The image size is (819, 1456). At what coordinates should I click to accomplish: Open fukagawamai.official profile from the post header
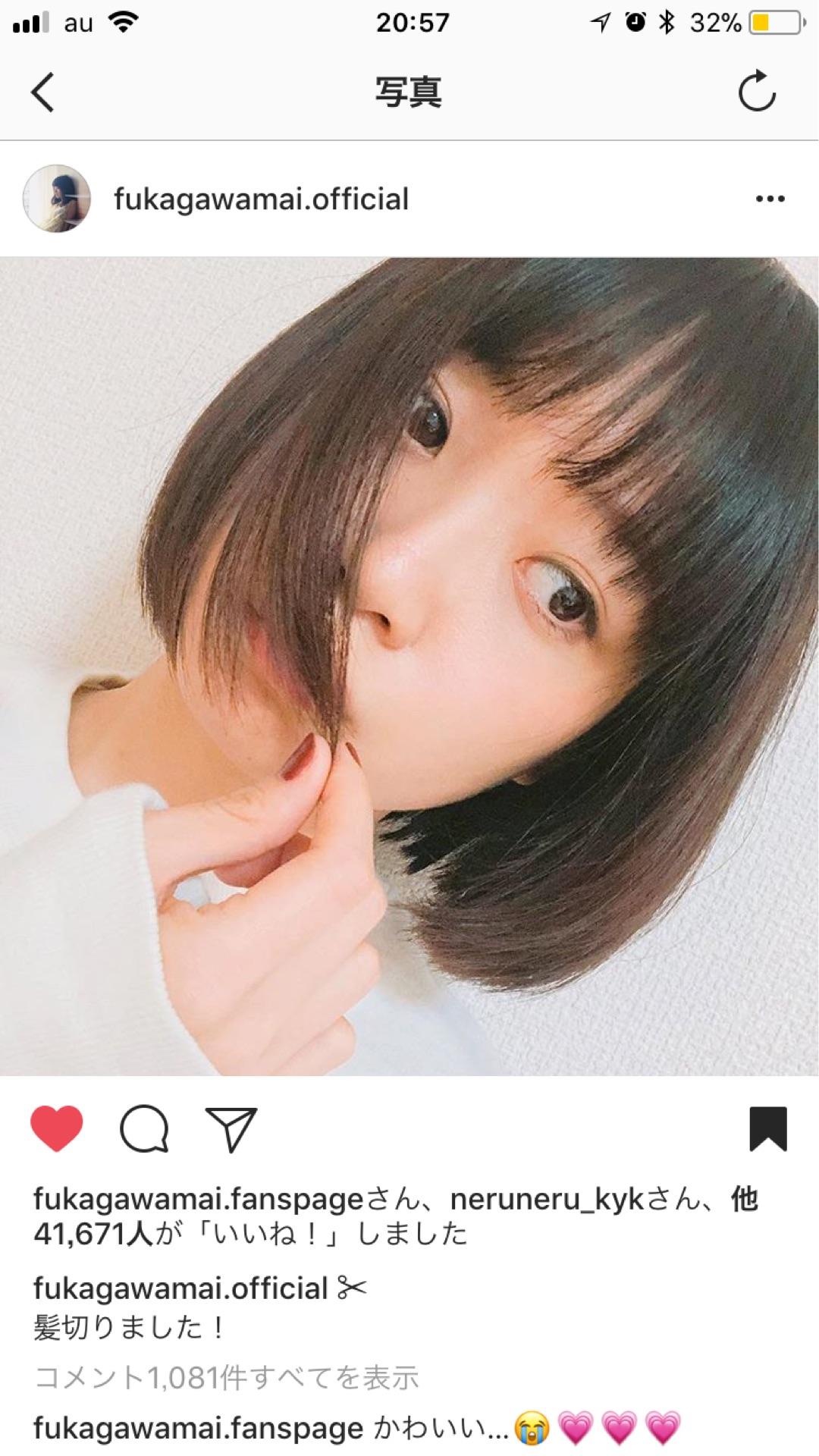click(261, 199)
